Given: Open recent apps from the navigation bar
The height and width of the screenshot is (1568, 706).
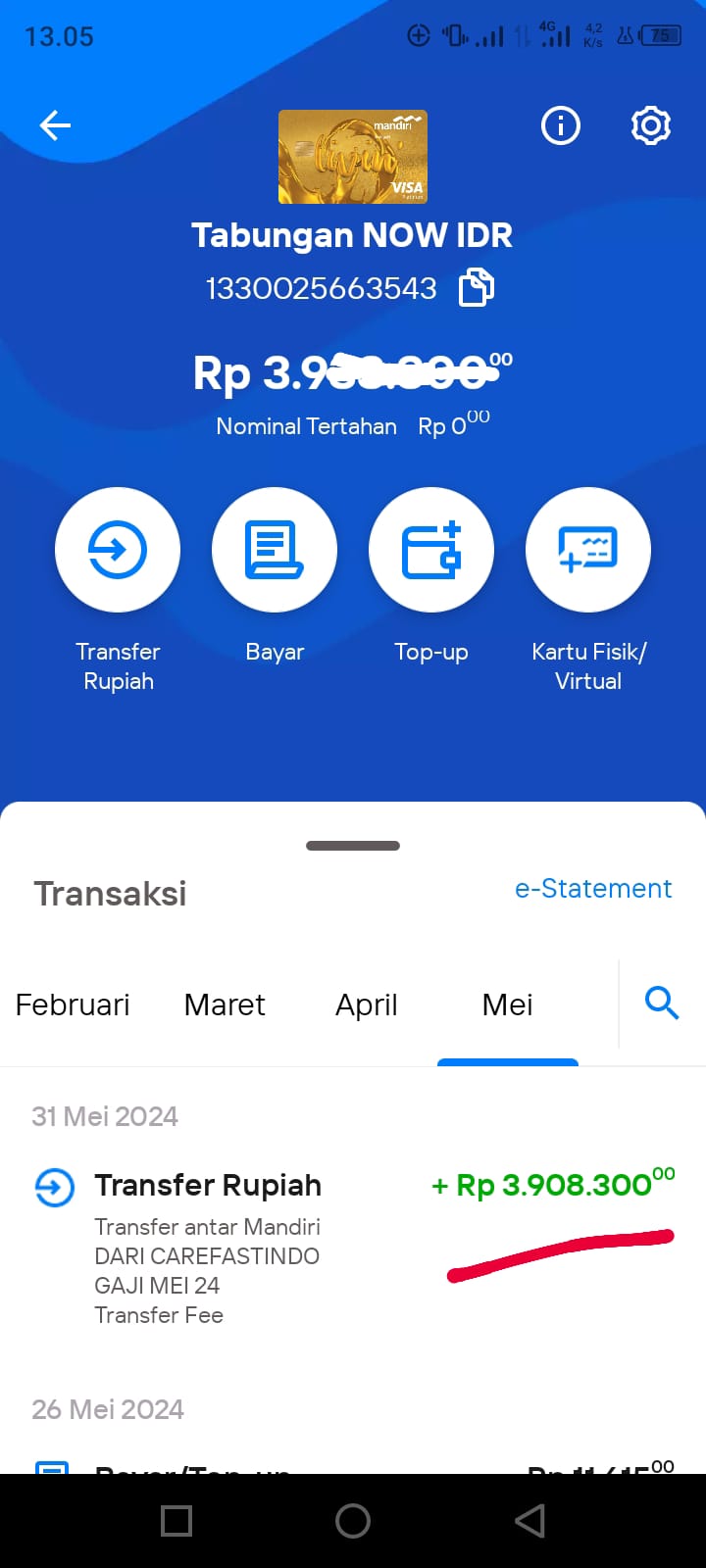Looking at the screenshot, I should click(x=176, y=1521).
